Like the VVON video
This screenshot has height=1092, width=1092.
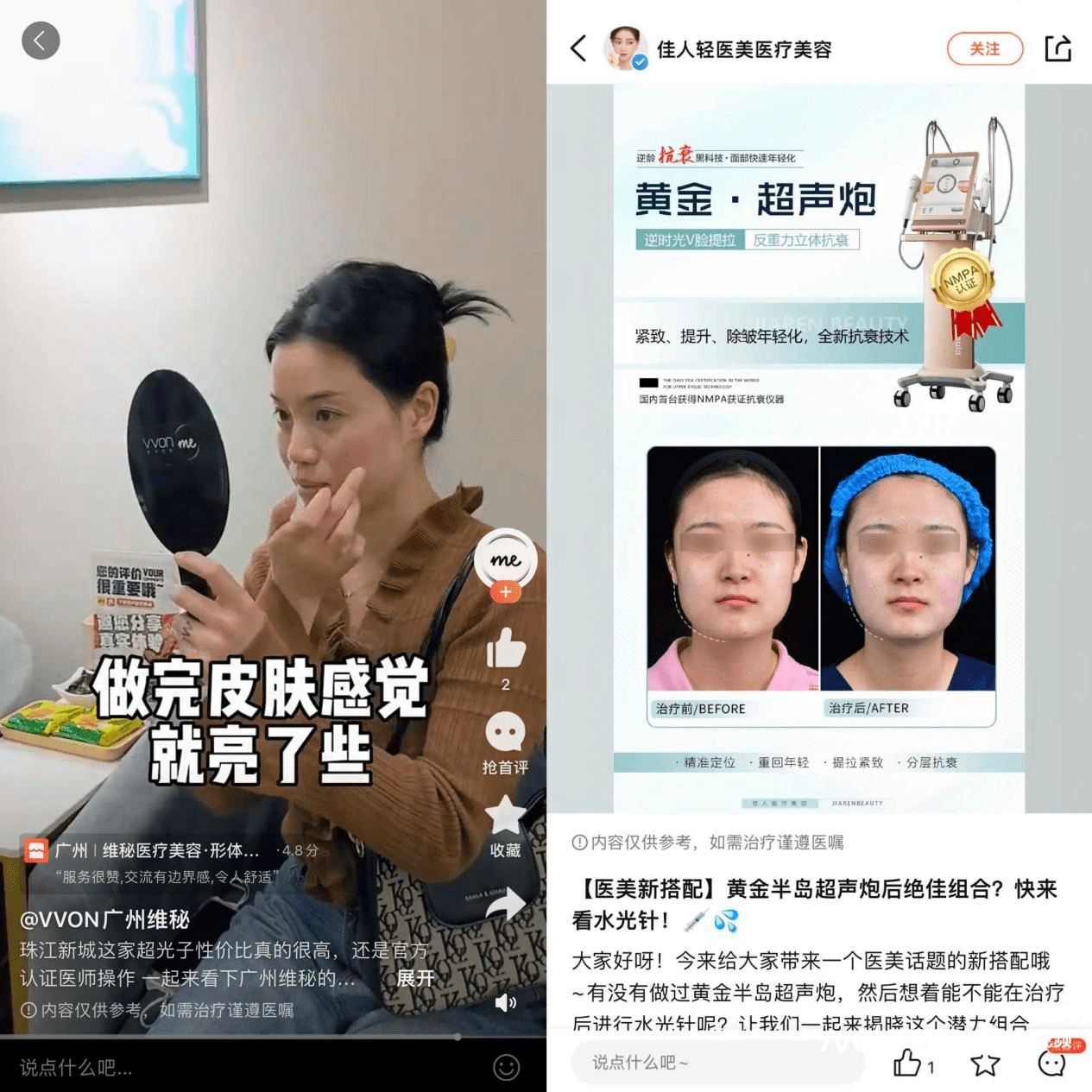(x=506, y=649)
